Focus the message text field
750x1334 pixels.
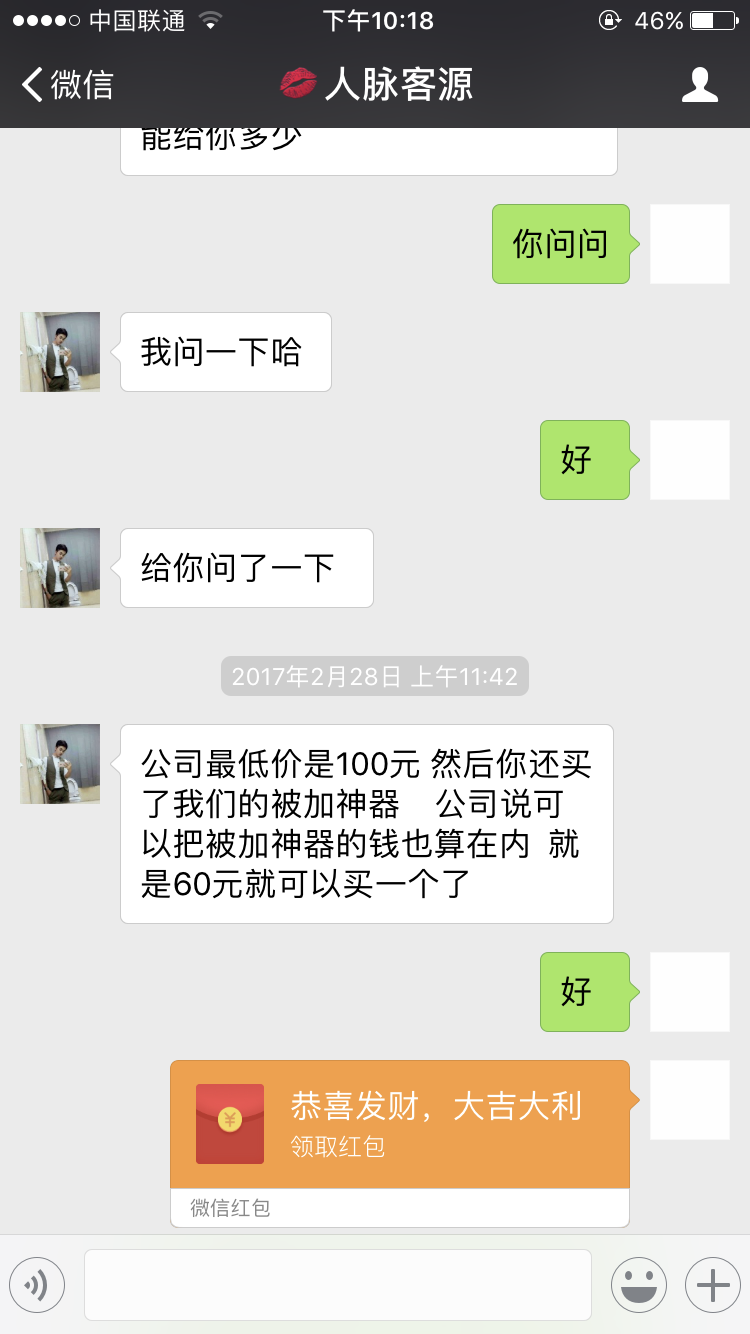pyautogui.click(x=338, y=1285)
